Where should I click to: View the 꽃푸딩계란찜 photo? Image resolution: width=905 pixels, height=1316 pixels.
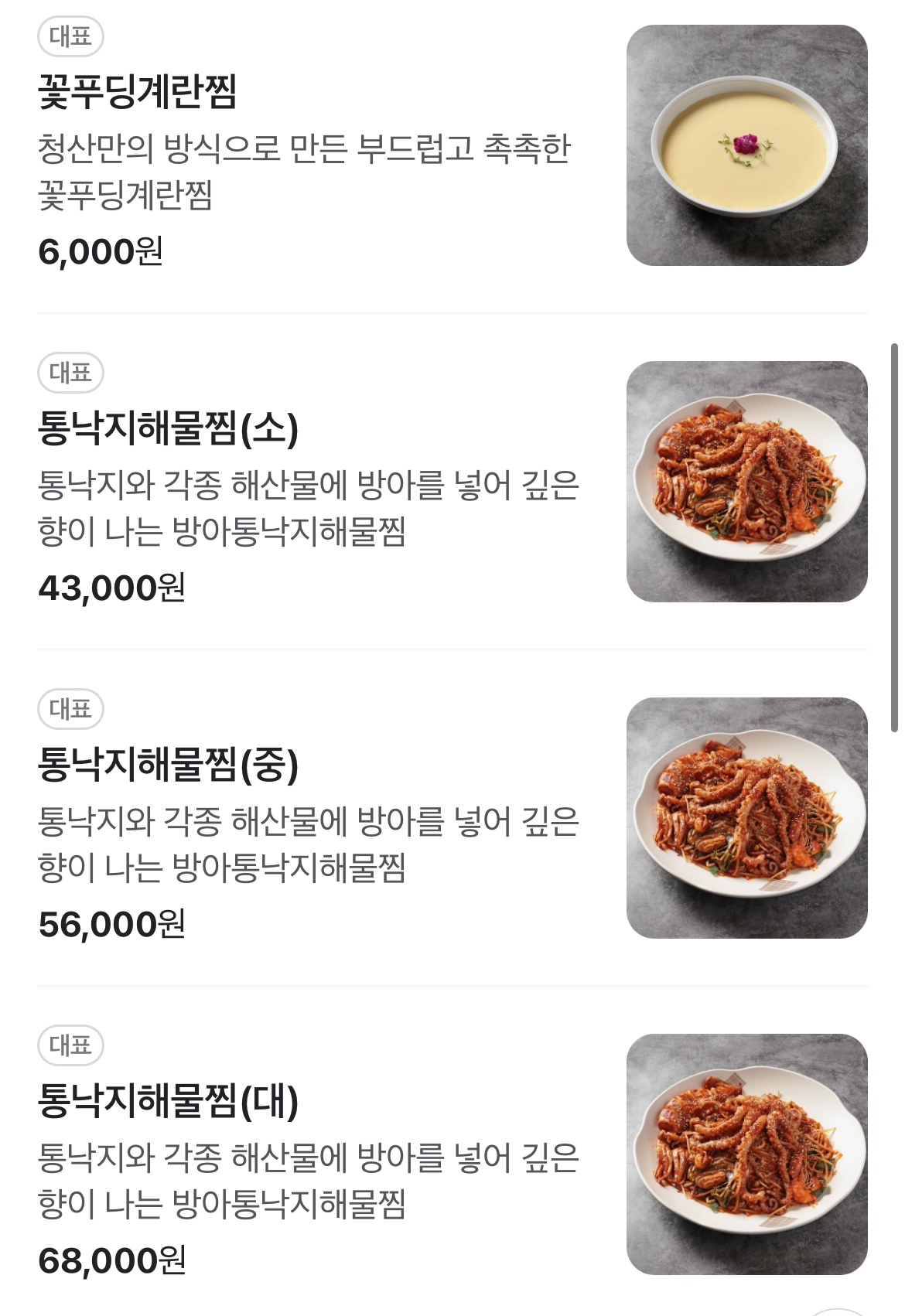746,145
